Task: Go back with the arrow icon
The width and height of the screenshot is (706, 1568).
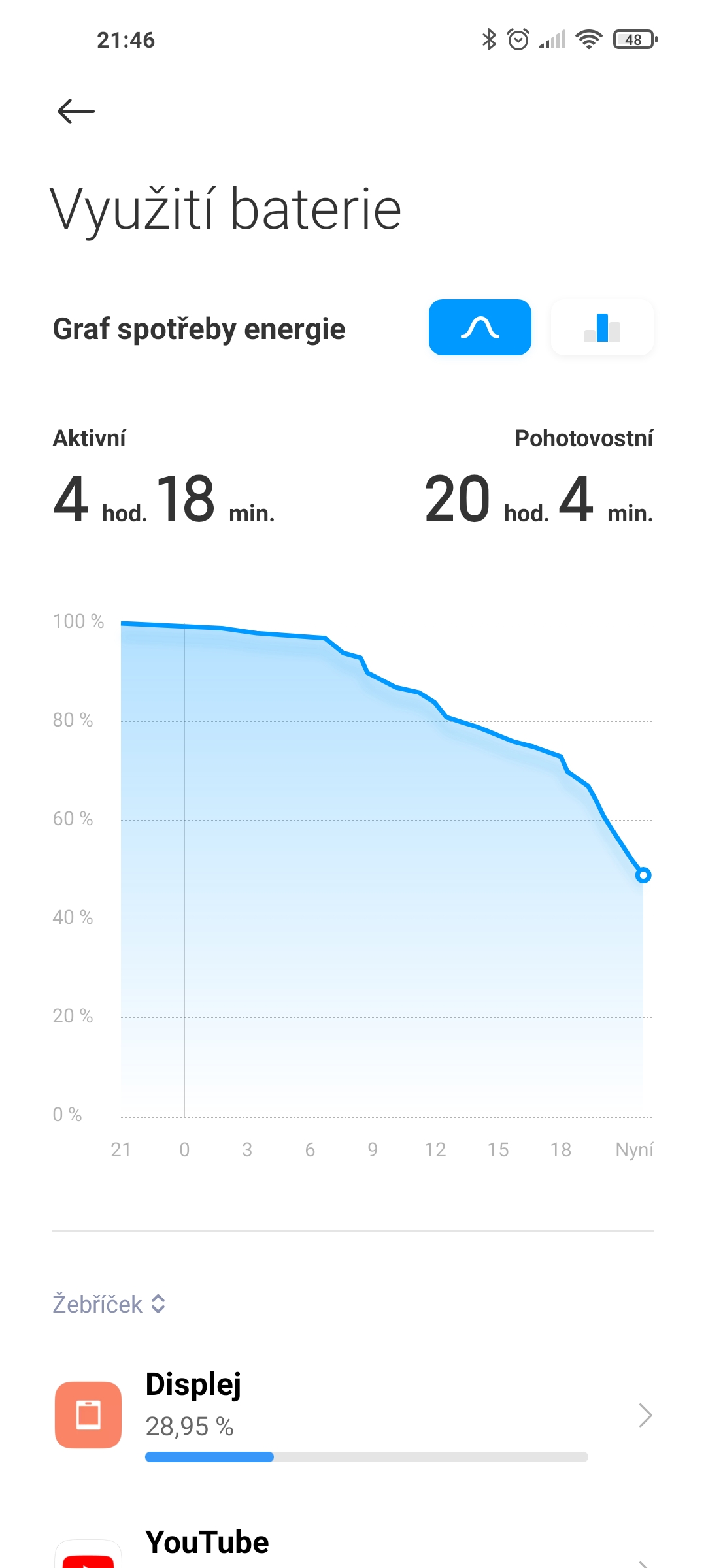Action: (x=76, y=111)
